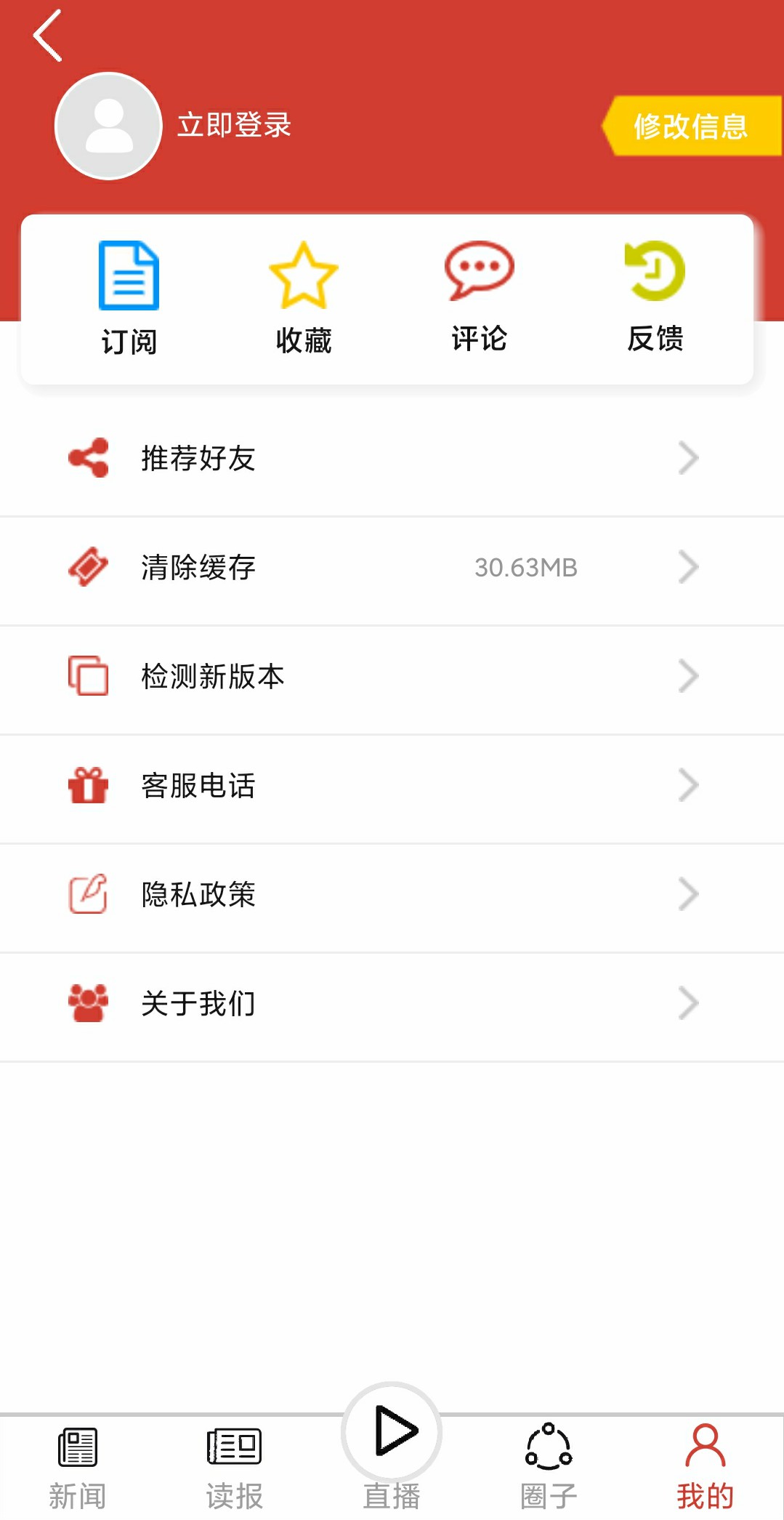
Task: Tap the ticket icon beside 清除缓存
Action: pos(88,567)
